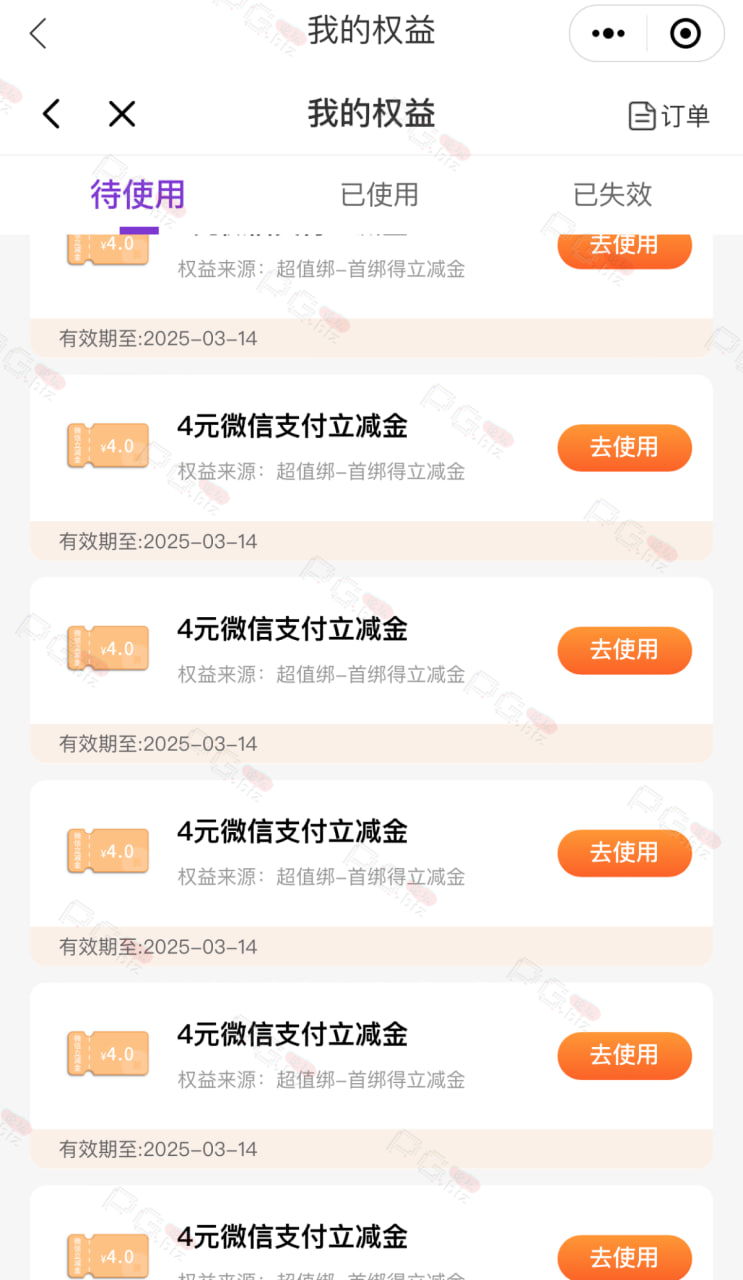Screen dimensions: 743x1280
Task: Tap the bold back arrow beside the X
Action: (x=51, y=114)
